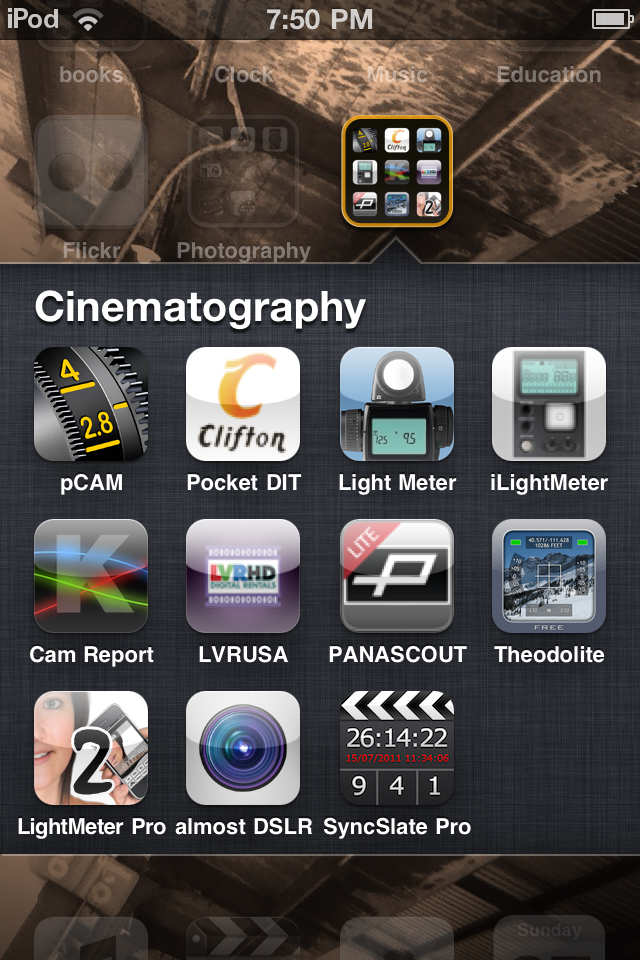
Task: Open SyncSlate Pro
Action: point(397,748)
